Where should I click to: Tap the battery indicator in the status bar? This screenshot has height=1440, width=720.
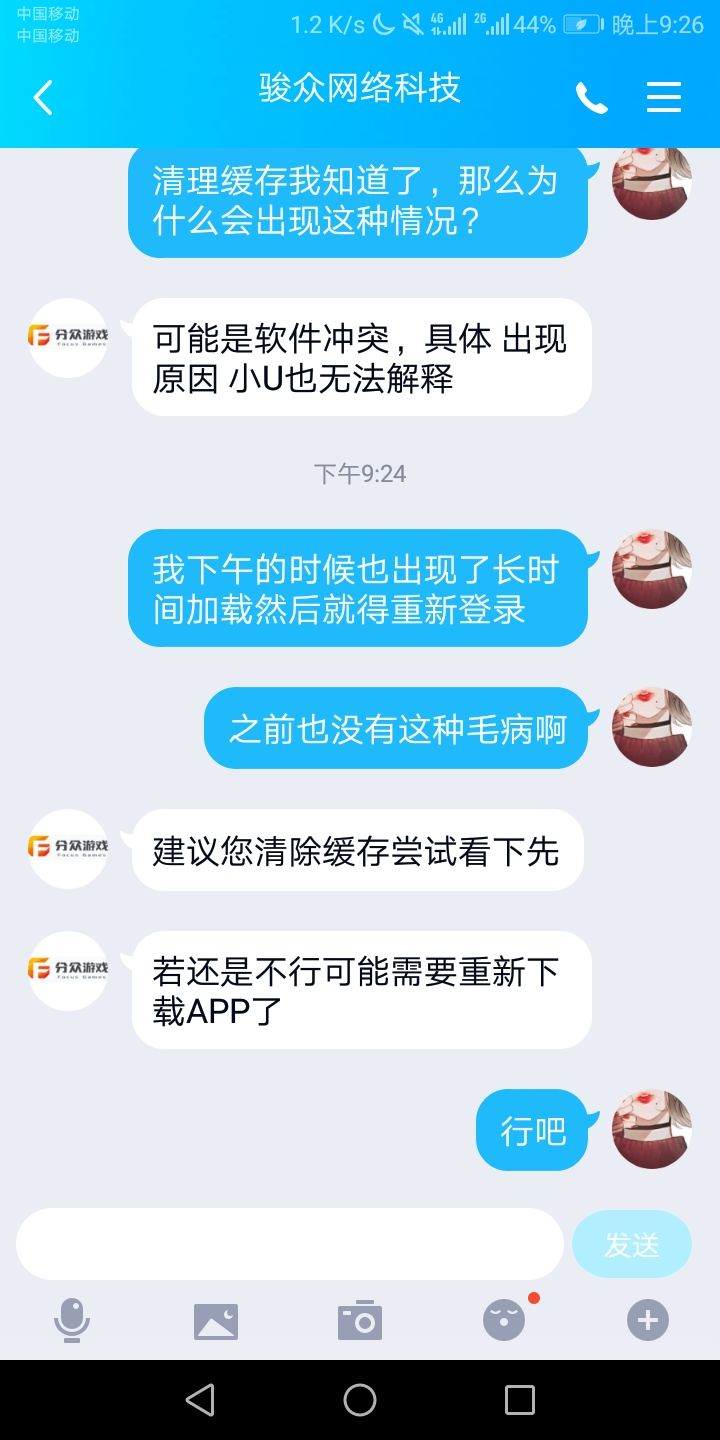[576, 24]
